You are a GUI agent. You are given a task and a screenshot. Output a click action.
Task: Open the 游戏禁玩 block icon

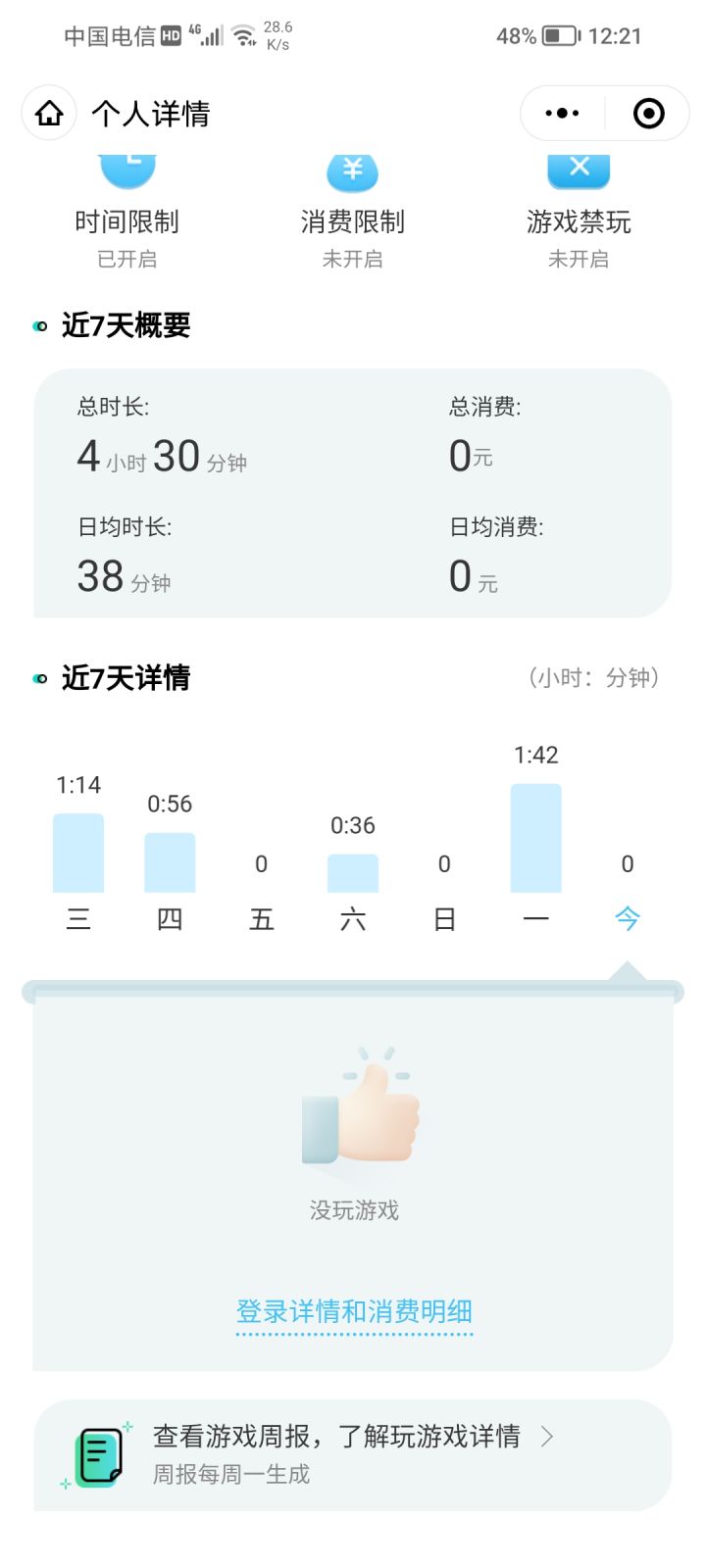579,169
